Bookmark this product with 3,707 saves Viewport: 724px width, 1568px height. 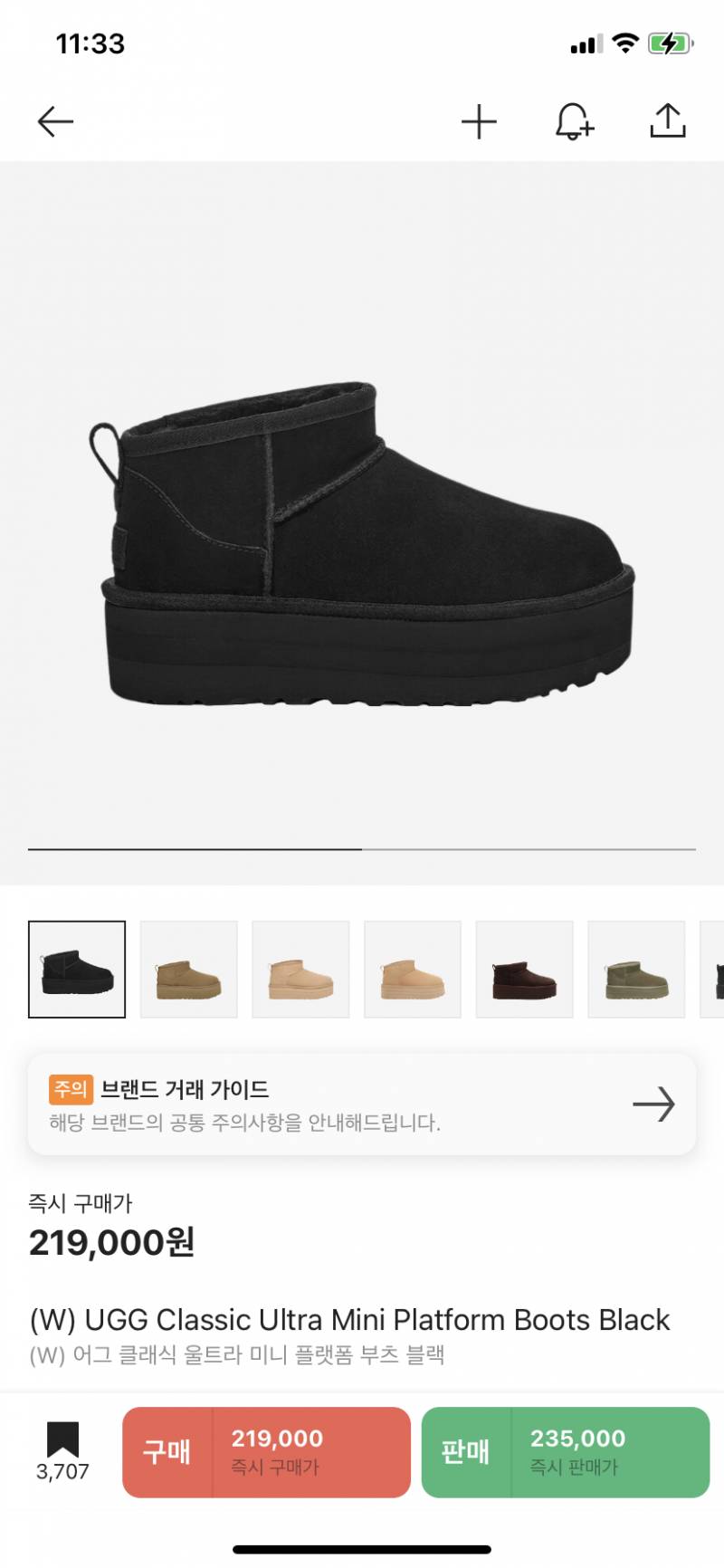(62, 1450)
